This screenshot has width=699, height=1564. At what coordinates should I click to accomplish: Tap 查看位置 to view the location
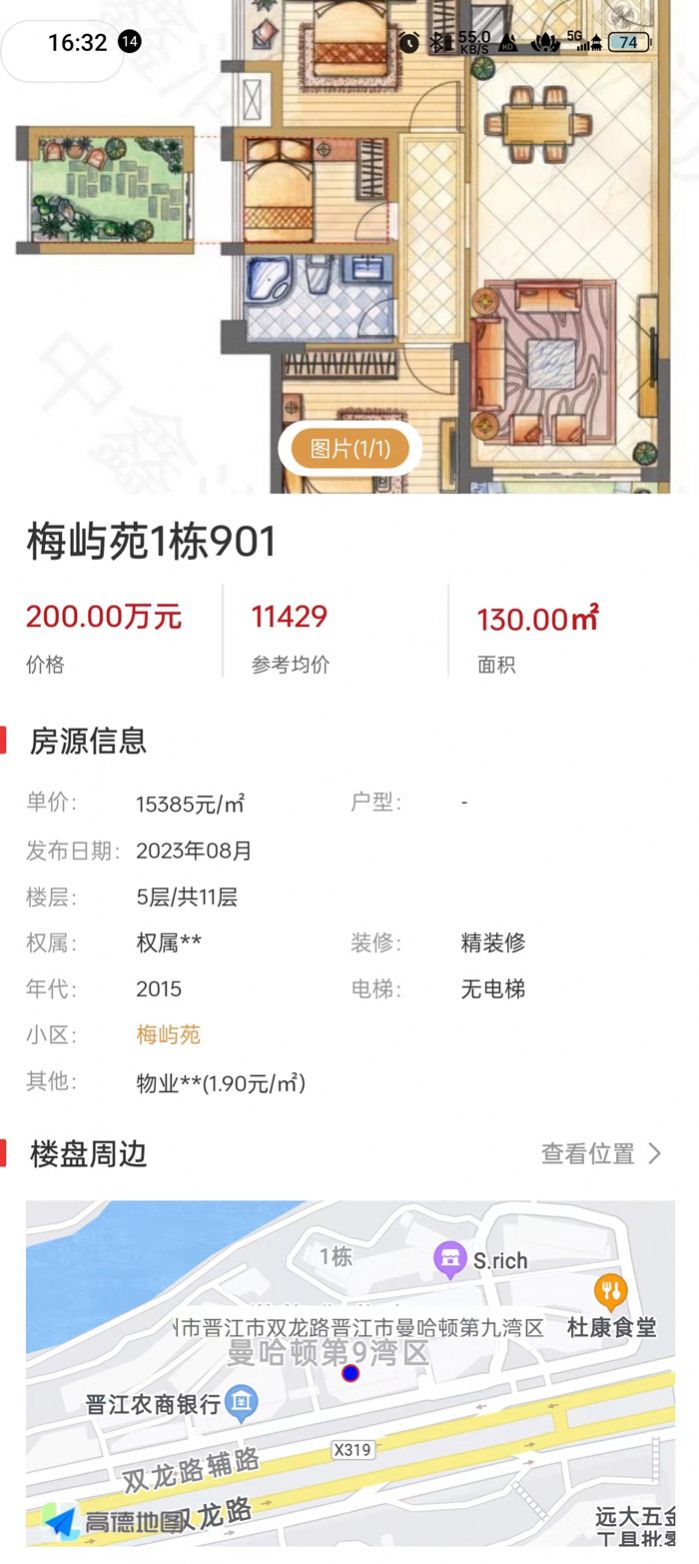[600, 1153]
